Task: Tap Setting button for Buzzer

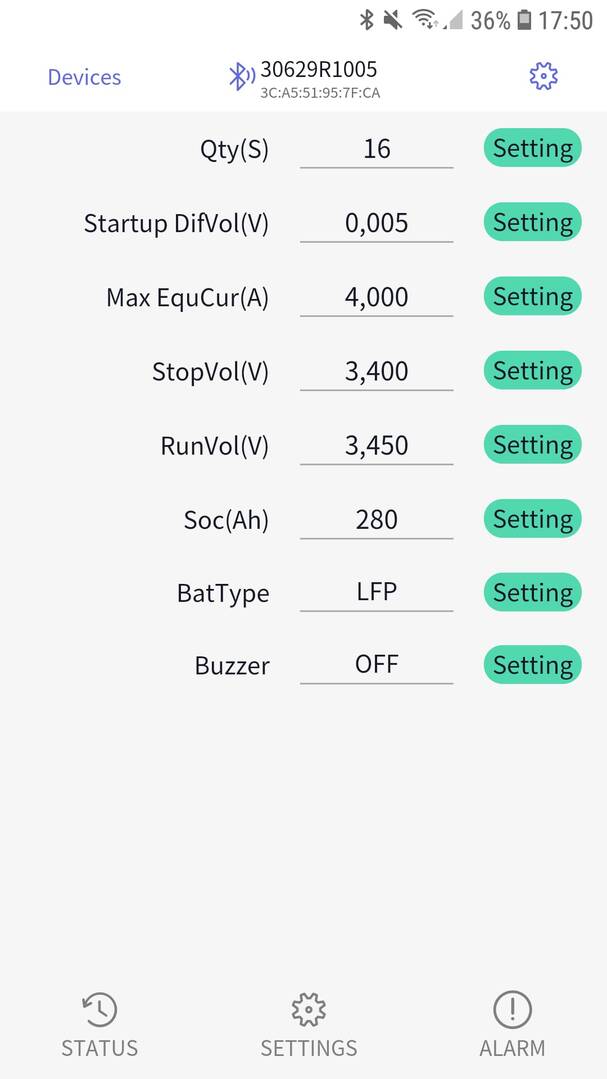Action: click(533, 665)
